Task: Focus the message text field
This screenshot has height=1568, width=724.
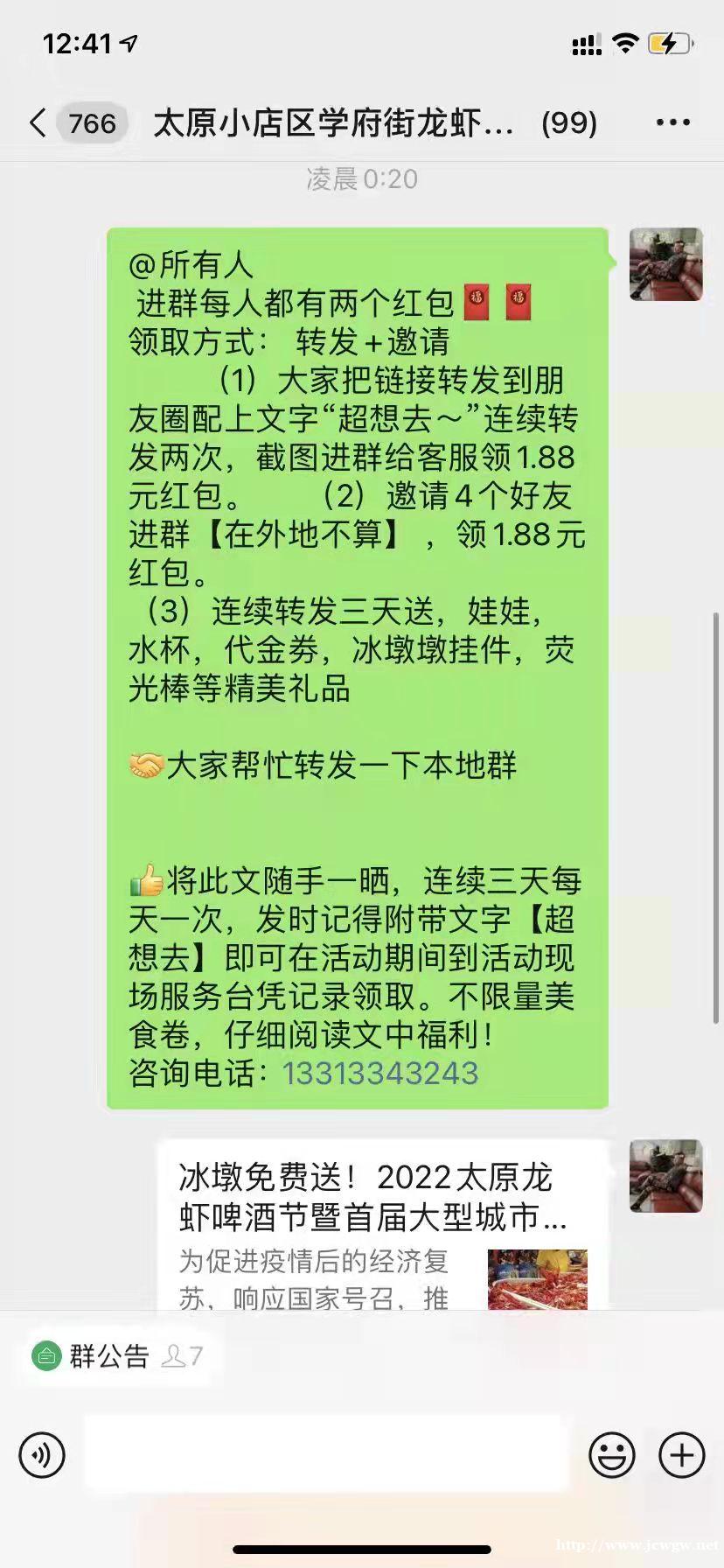Action: pos(325,1455)
